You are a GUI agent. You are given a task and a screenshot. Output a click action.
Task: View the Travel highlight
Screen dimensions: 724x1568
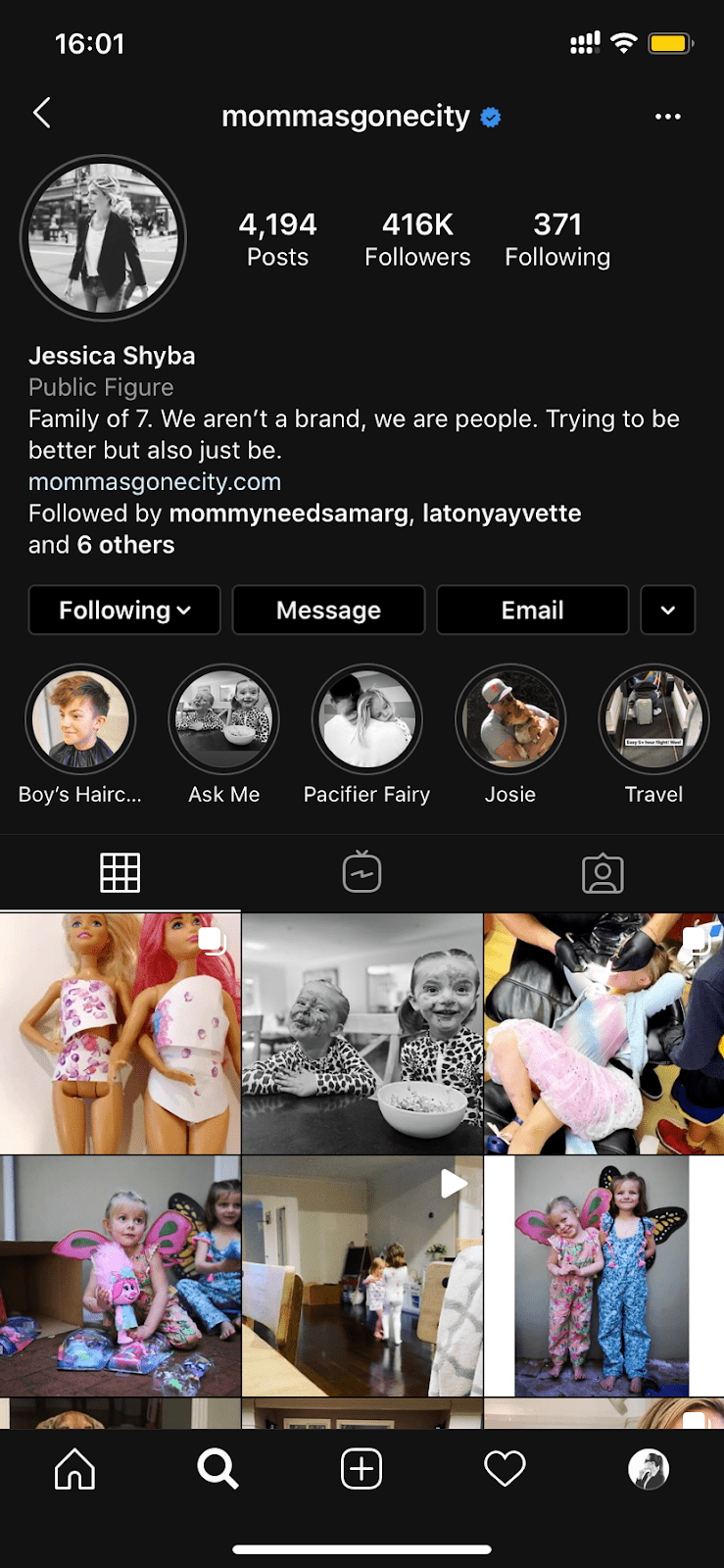click(x=653, y=720)
